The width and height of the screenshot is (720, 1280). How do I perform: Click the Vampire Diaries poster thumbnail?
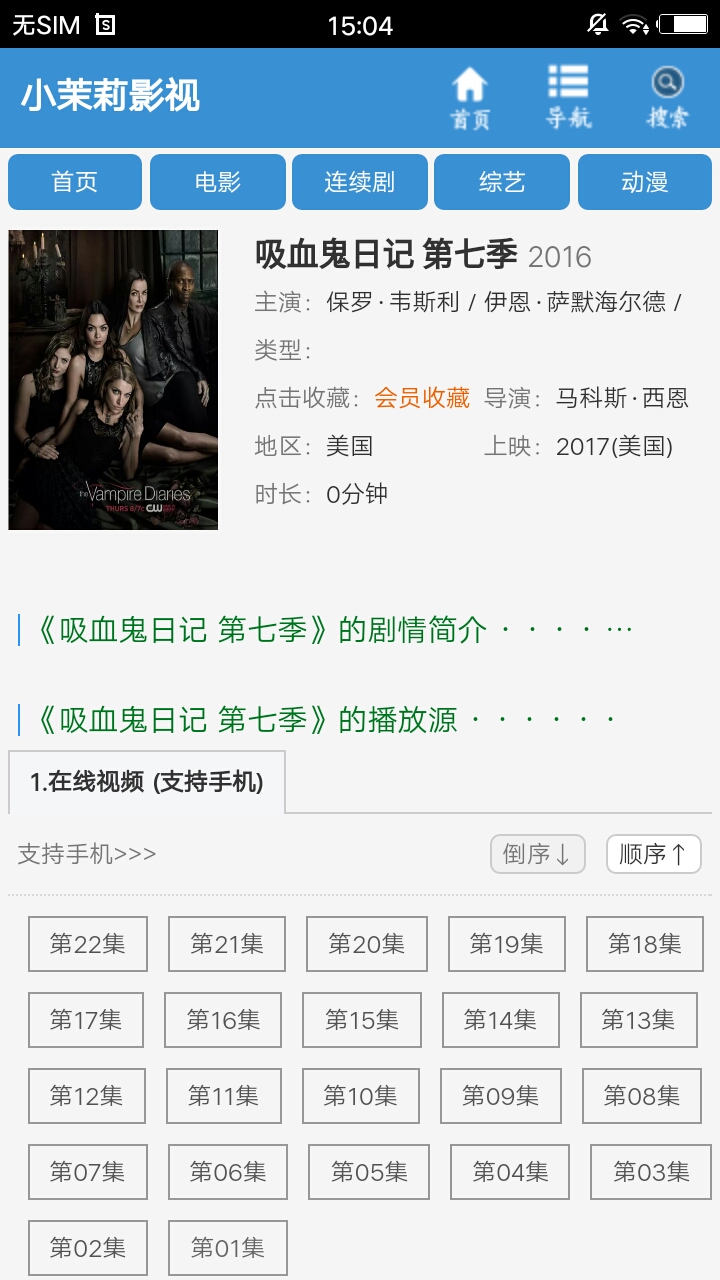pos(112,381)
